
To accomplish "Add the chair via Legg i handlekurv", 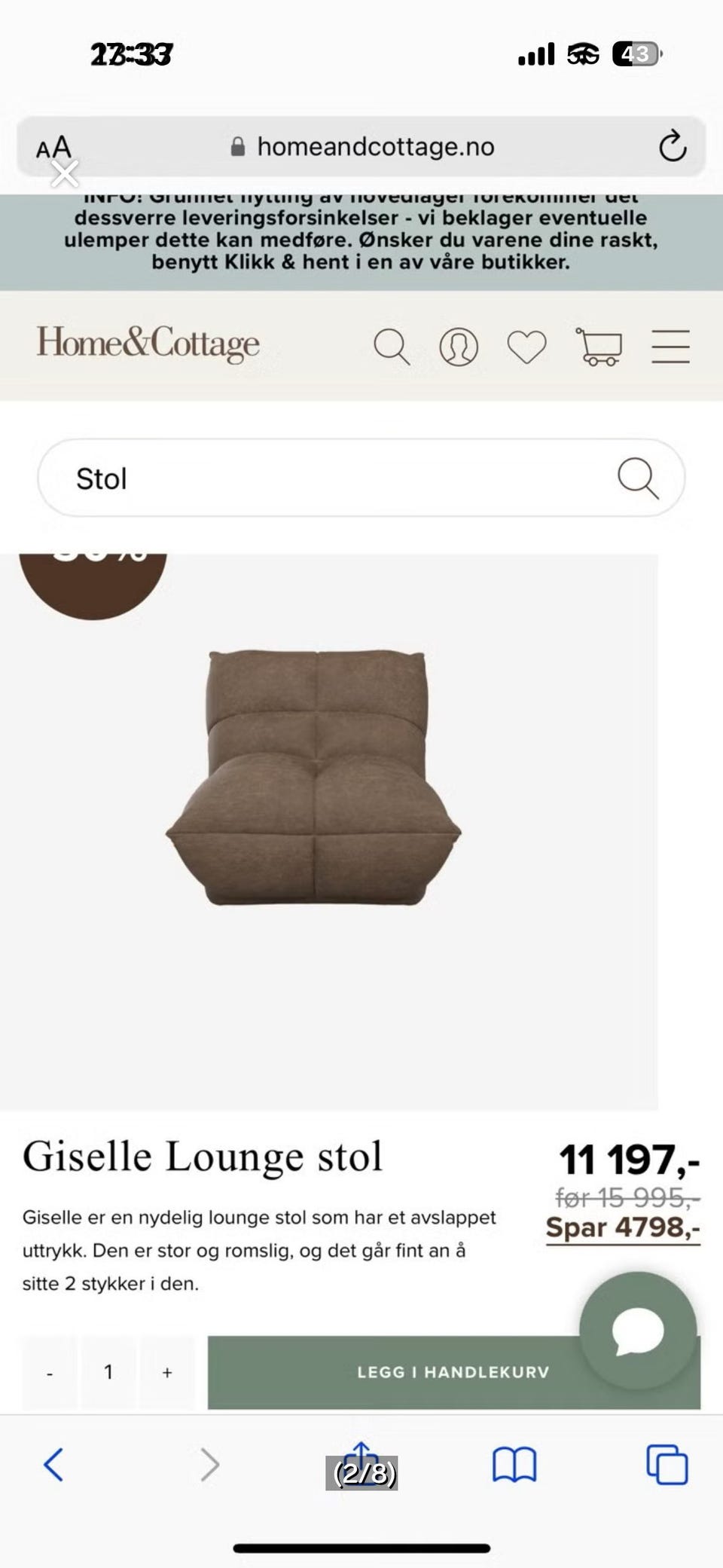I will pos(453,1373).
